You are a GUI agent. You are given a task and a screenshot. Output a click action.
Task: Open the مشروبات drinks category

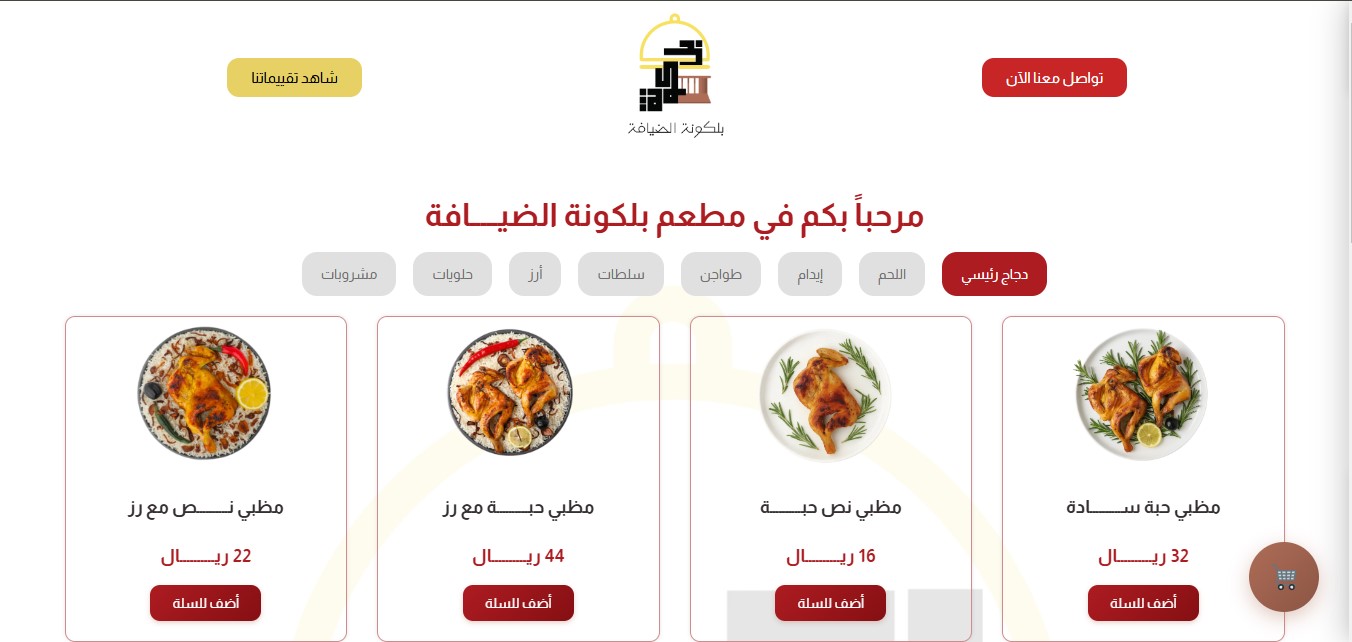pyautogui.click(x=349, y=275)
